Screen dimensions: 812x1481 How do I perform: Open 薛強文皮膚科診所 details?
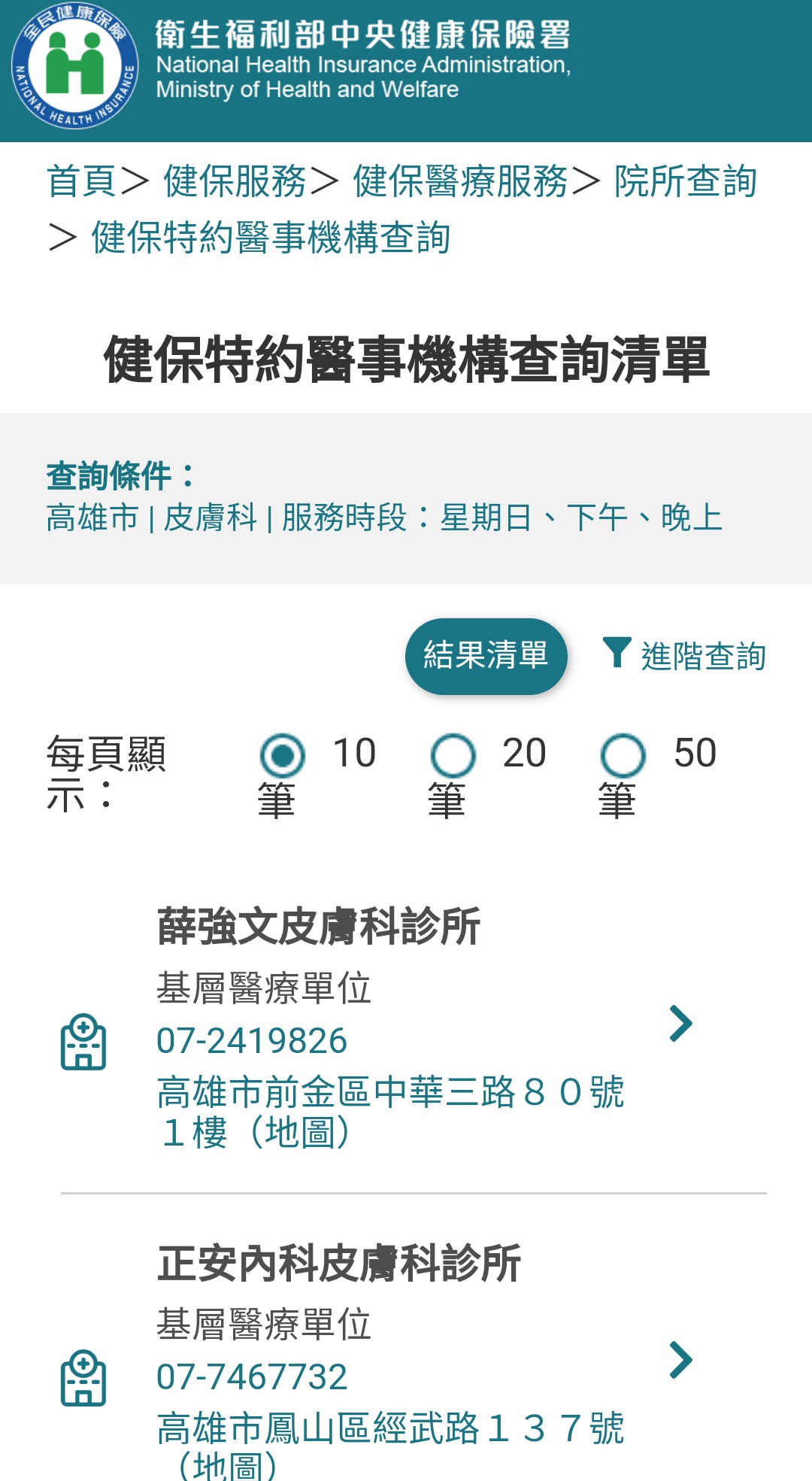click(x=319, y=926)
